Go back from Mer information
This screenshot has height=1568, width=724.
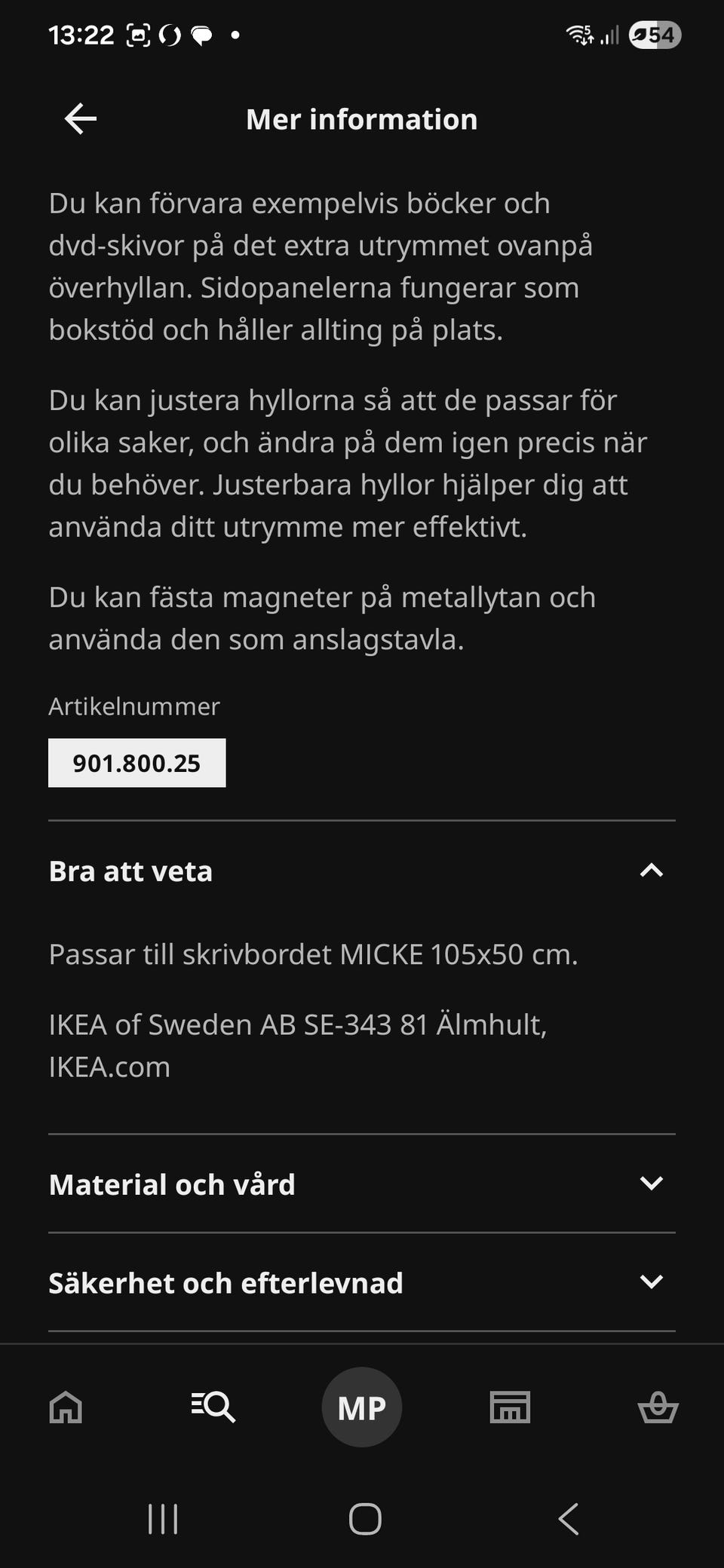80,119
